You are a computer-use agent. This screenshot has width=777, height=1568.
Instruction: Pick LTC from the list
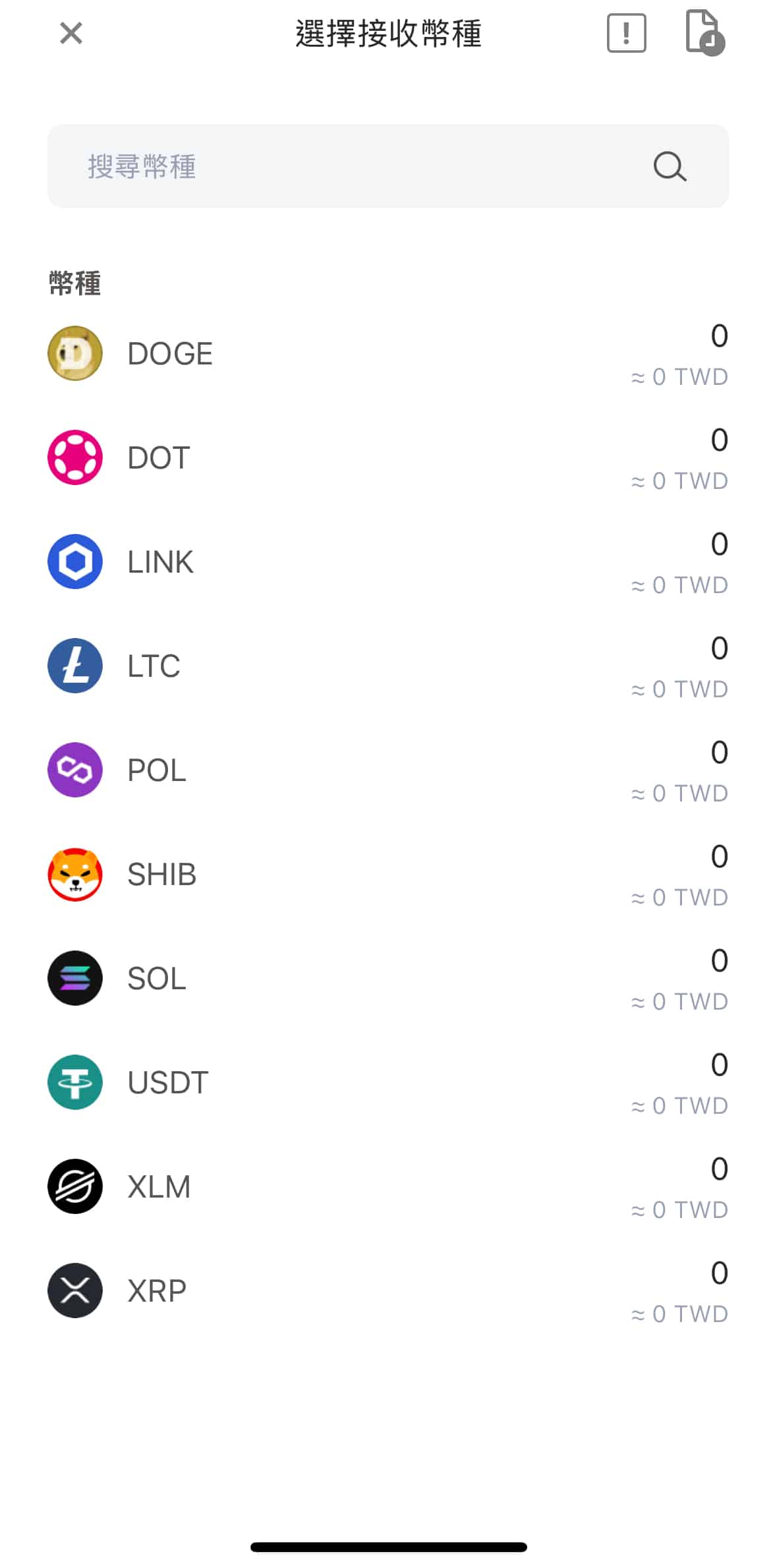click(388, 666)
